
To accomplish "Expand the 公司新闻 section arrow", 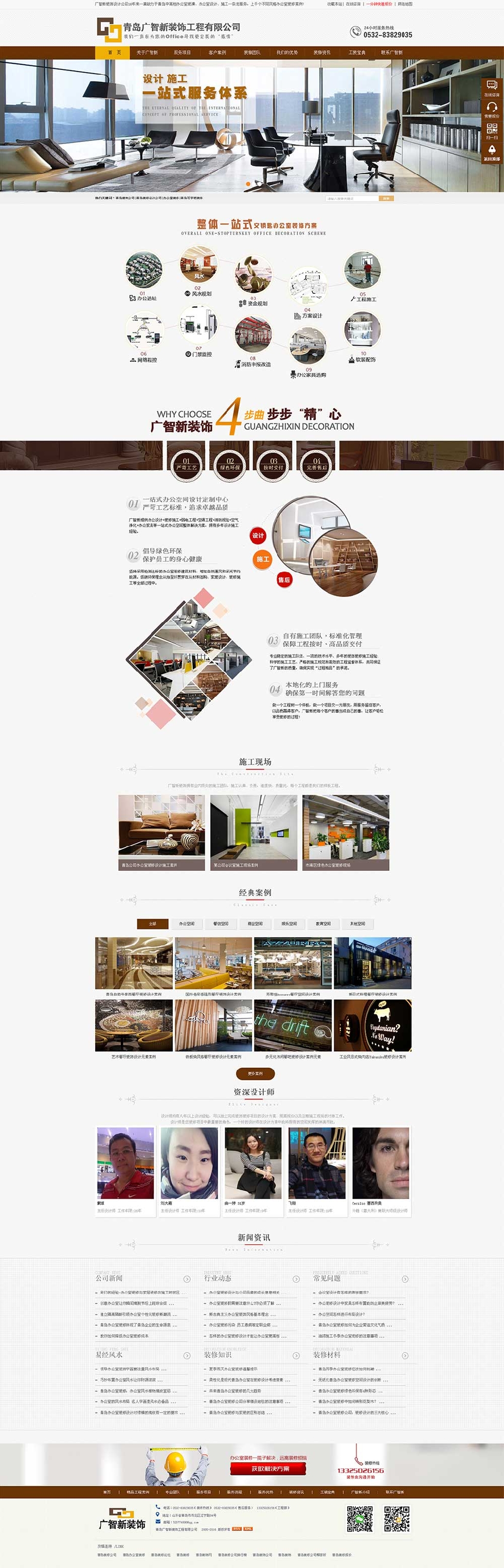I will (187, 1279).
